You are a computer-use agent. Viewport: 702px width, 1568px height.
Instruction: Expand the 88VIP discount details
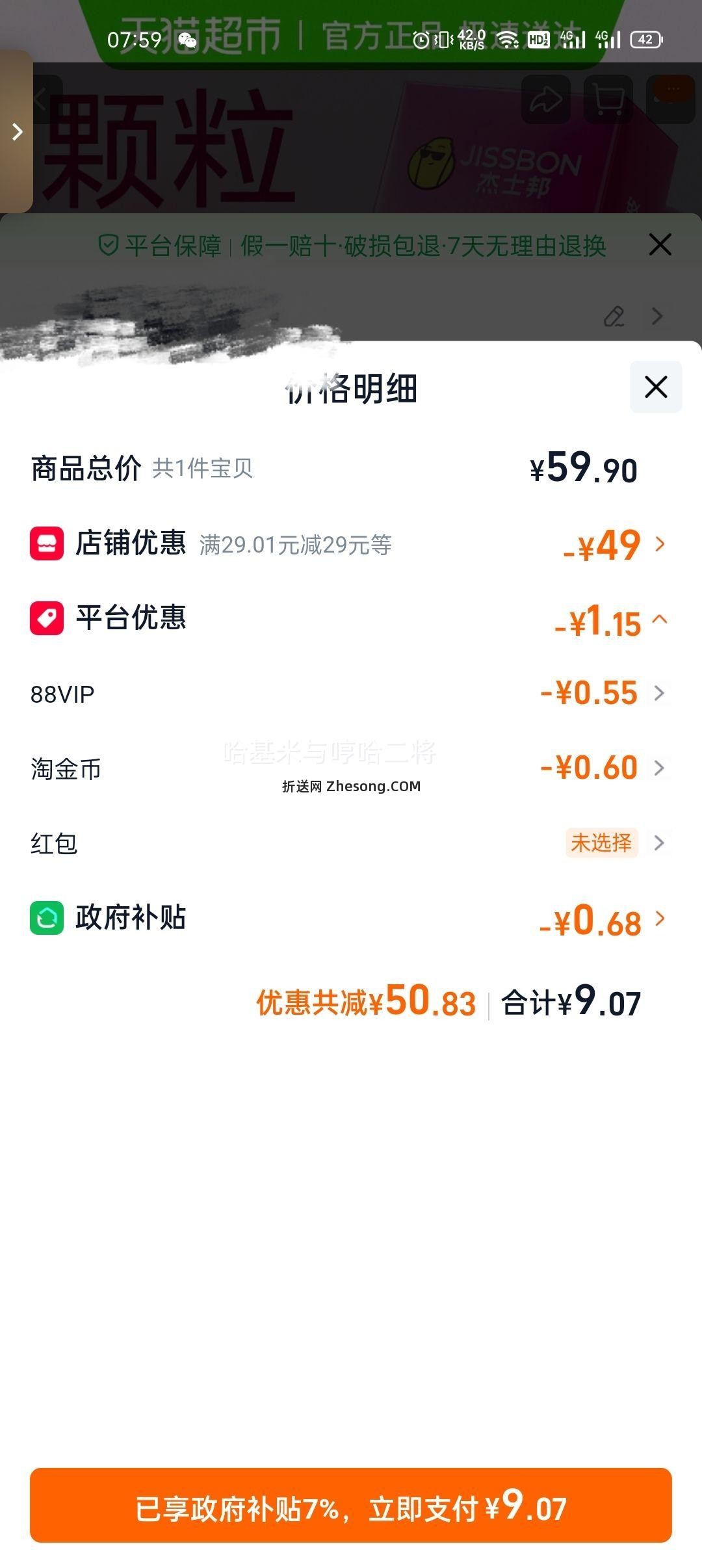click(x=660, y=694)
